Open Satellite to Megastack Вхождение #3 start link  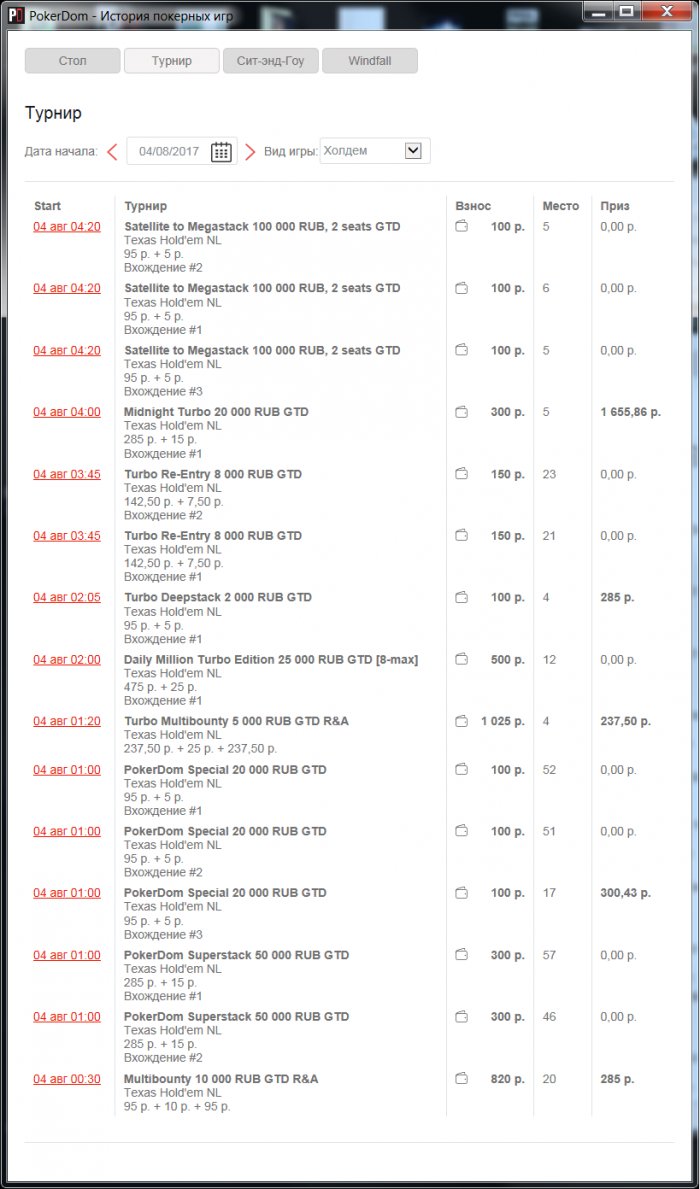[x=67, y=350]
